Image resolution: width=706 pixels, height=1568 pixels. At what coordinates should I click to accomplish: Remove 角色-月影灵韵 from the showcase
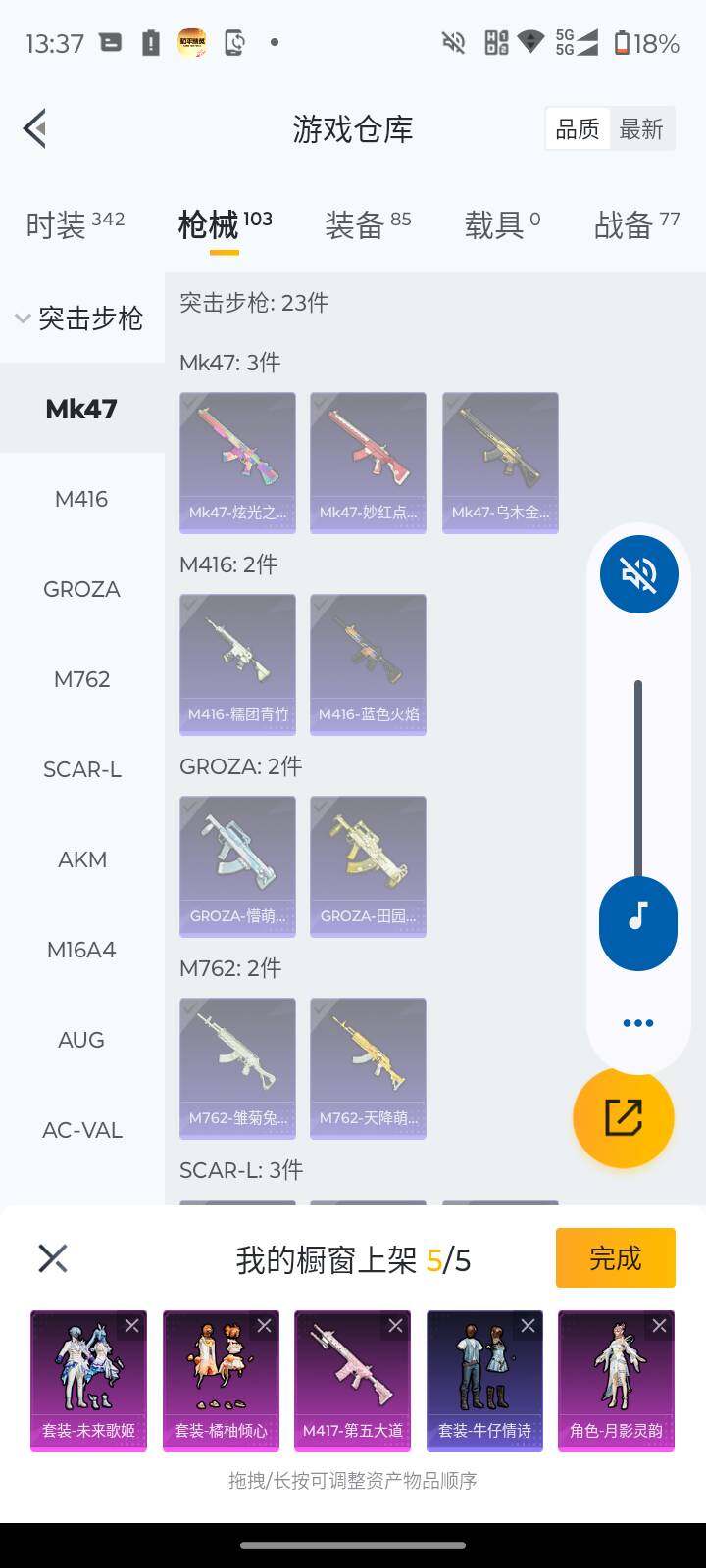click(x=659, y=1326)
